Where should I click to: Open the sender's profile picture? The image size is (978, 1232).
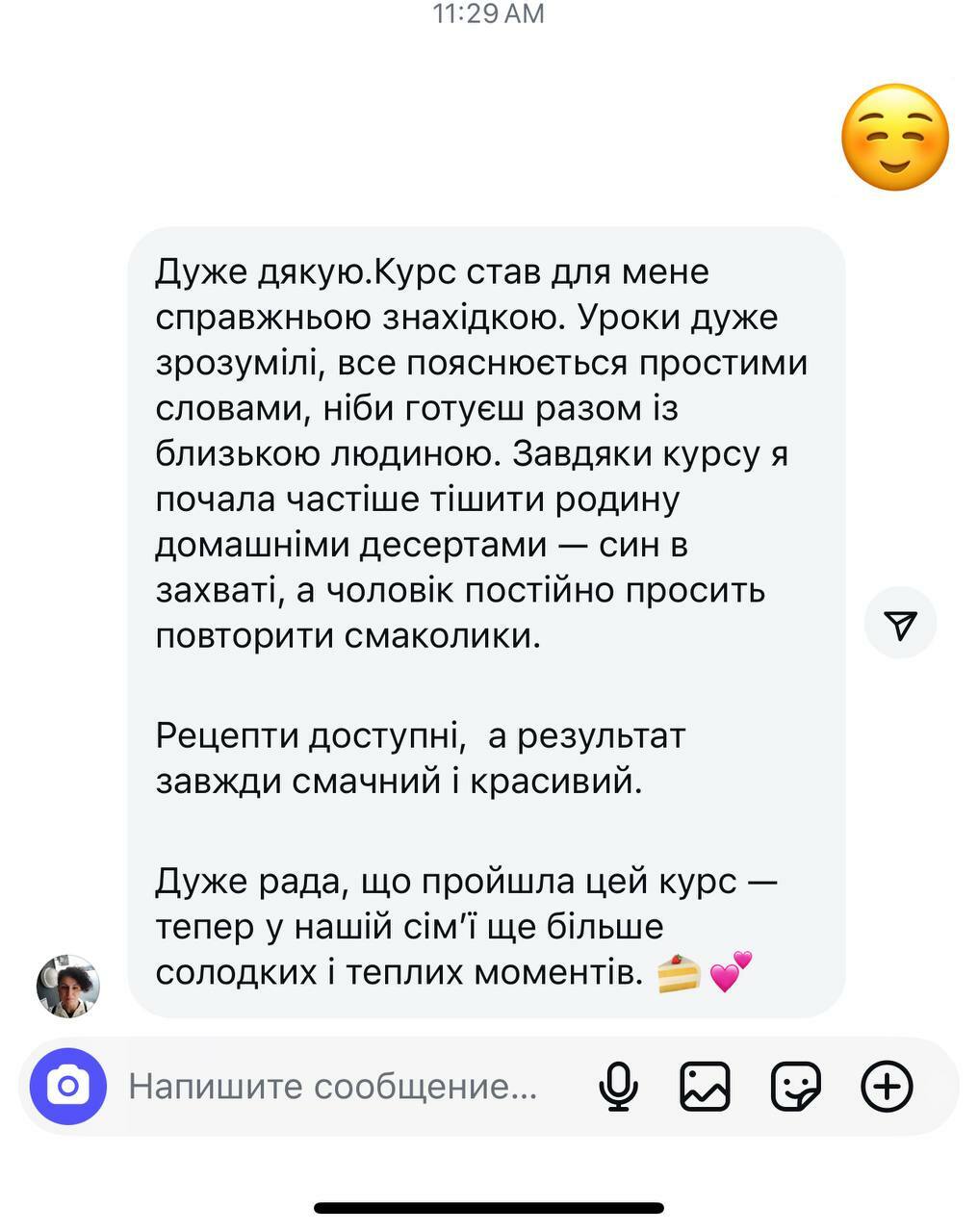[x=68, y=986]
